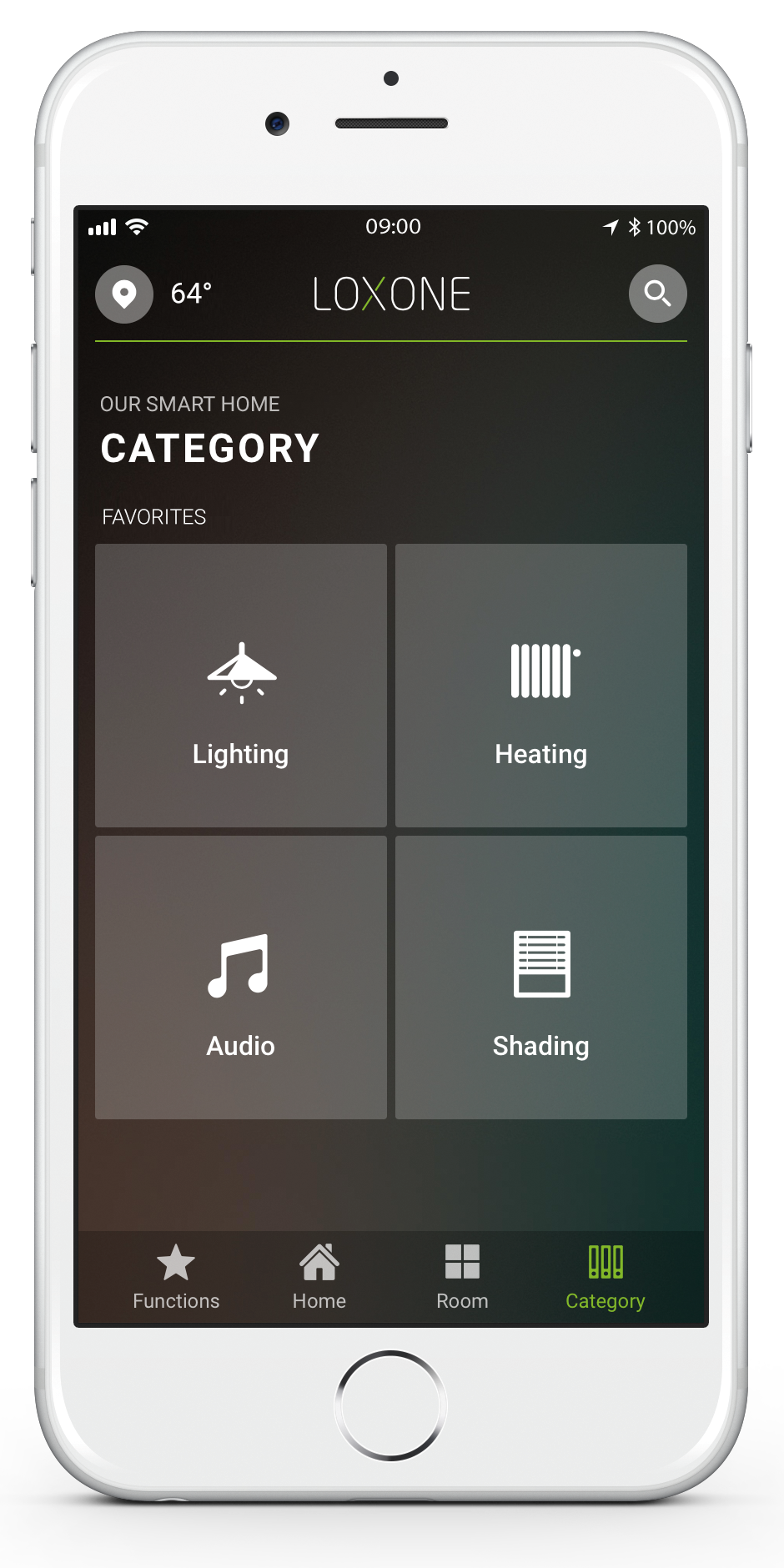Viewport: 784px width, 1568px height.
Task: Go to the Home tab
Action: [319, 1278]
